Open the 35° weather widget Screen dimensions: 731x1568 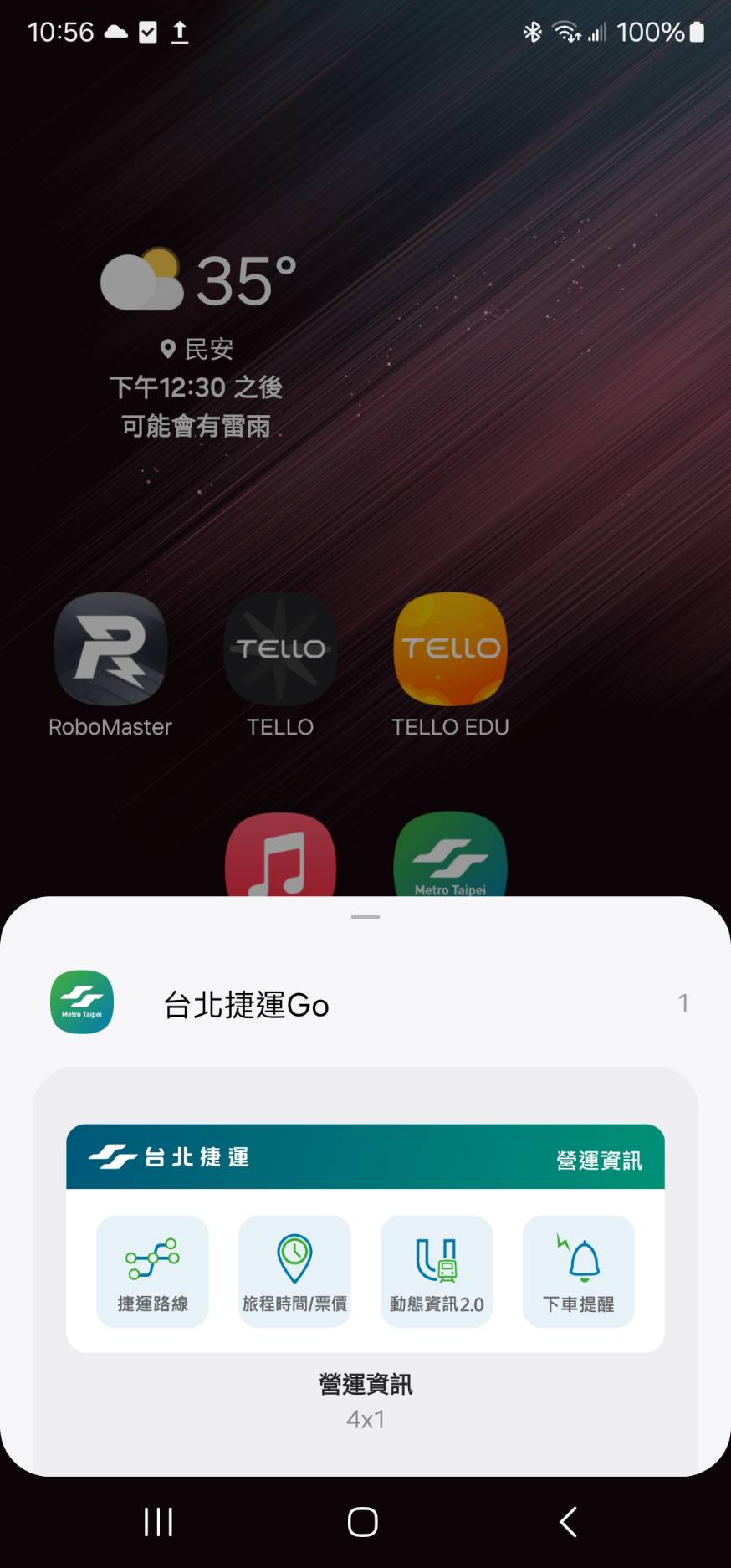197,343
